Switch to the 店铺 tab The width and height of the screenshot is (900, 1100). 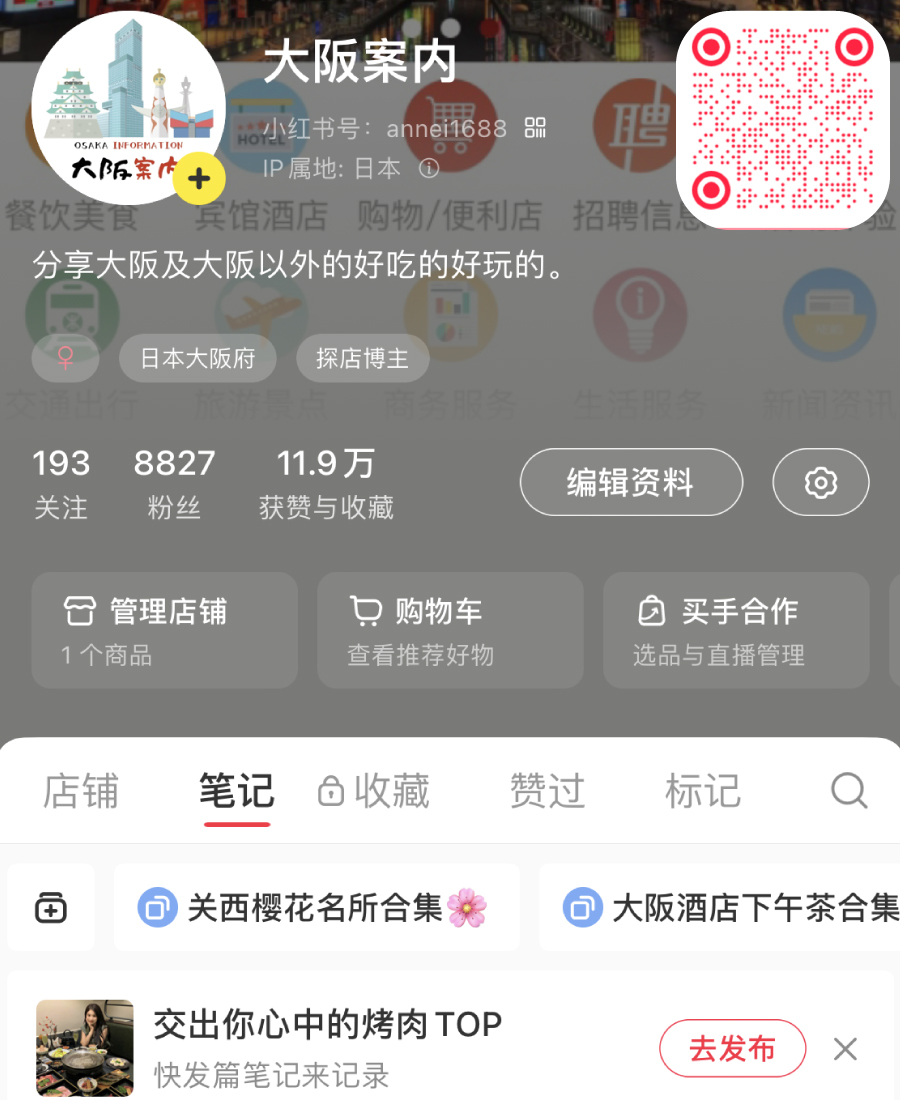pyautogui.click(x=81, y=791)
